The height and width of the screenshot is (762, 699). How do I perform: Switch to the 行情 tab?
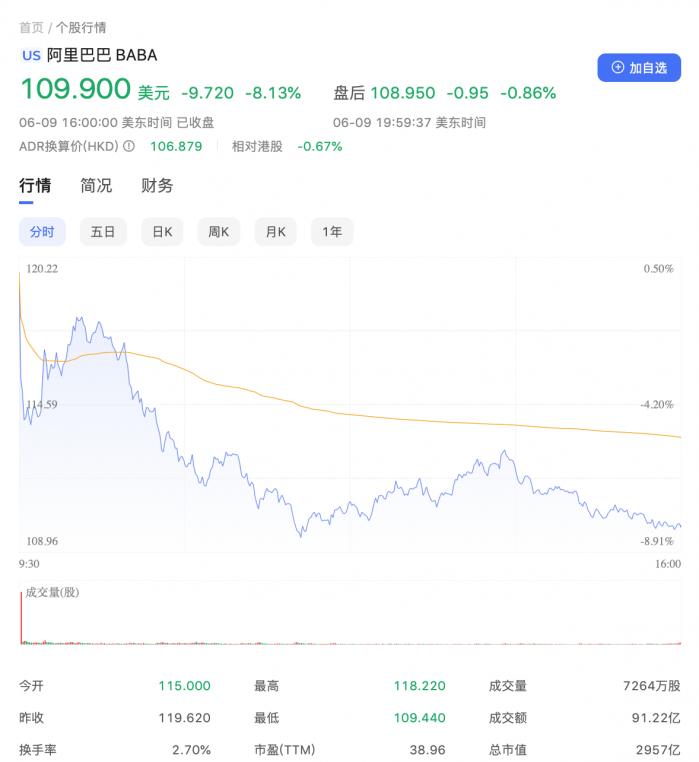[x=35, y=186]
